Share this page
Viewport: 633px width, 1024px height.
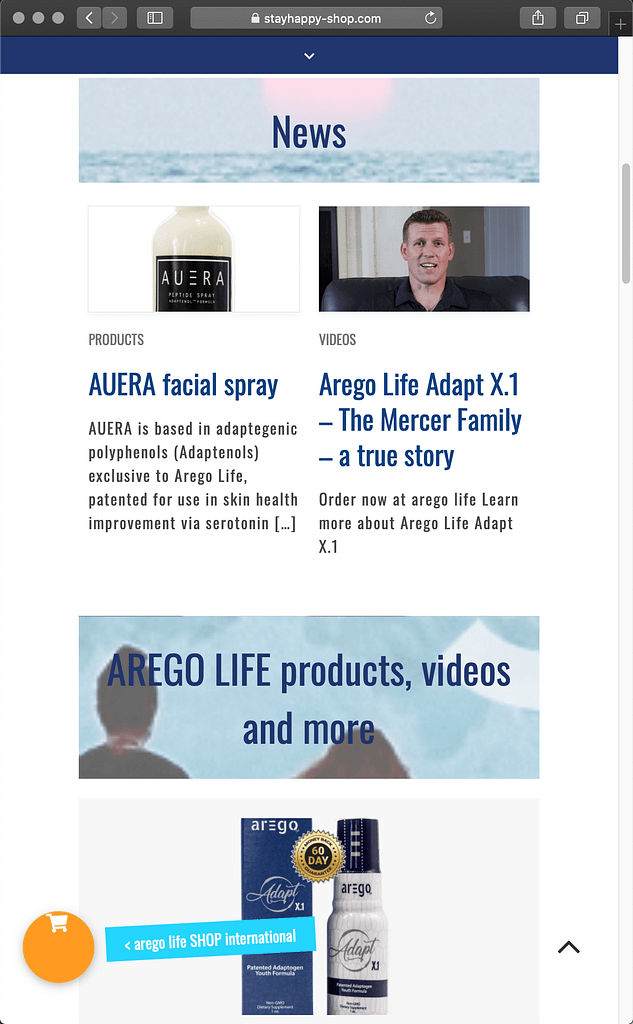pyautogui.click(x=538, y=18)
